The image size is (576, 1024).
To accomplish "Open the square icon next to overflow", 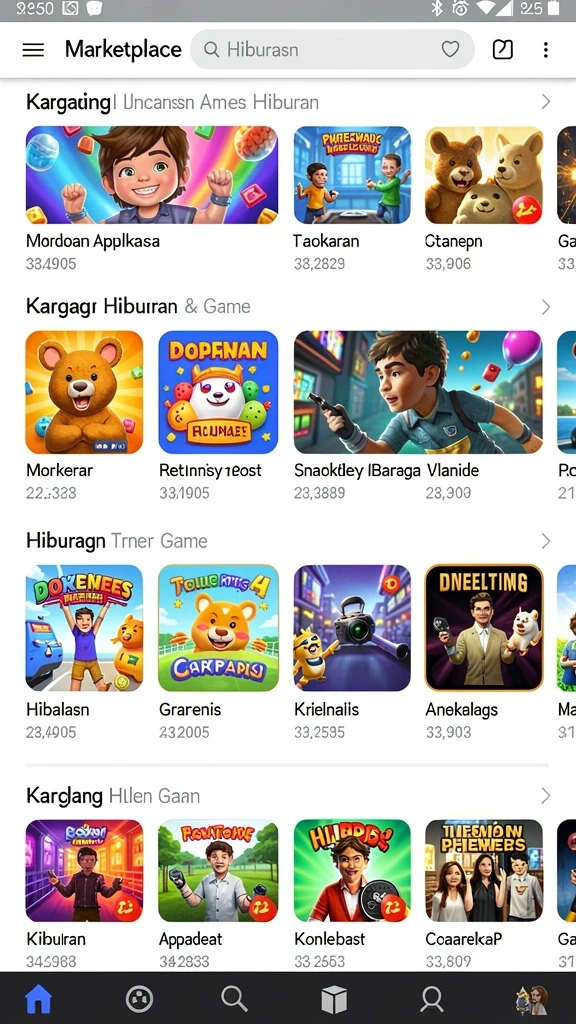I will (x=502, y=50).
